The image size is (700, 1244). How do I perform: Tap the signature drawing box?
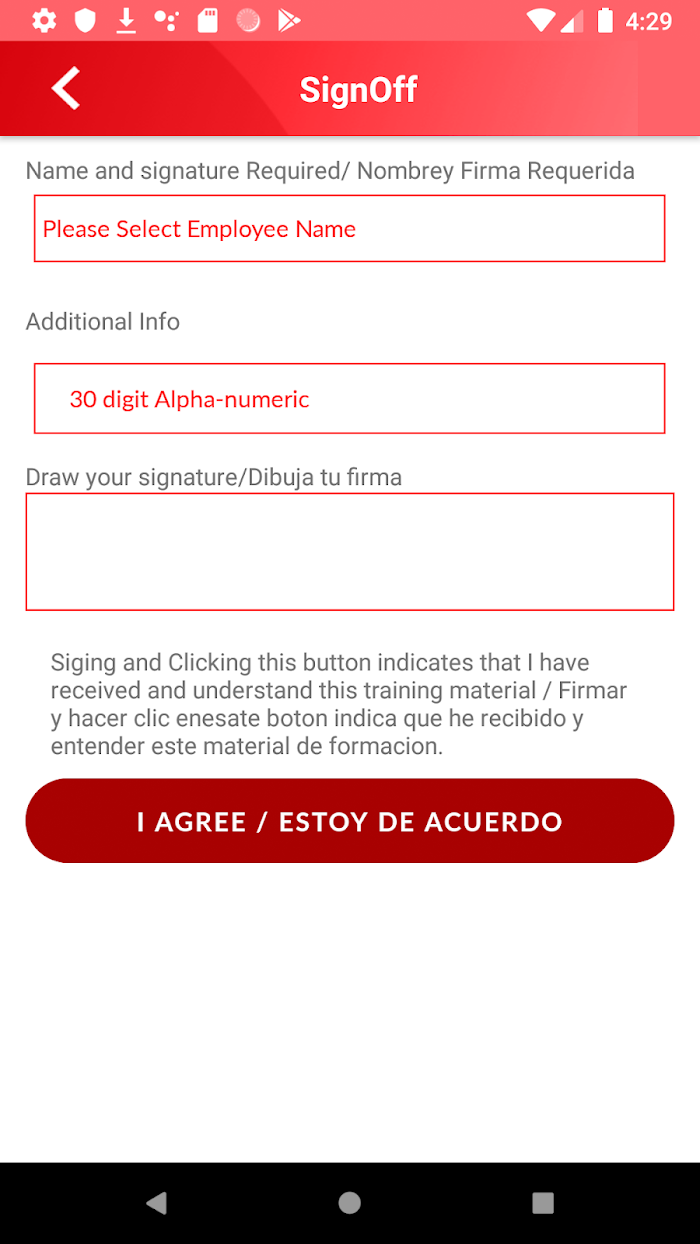click(x=349, y=551)
